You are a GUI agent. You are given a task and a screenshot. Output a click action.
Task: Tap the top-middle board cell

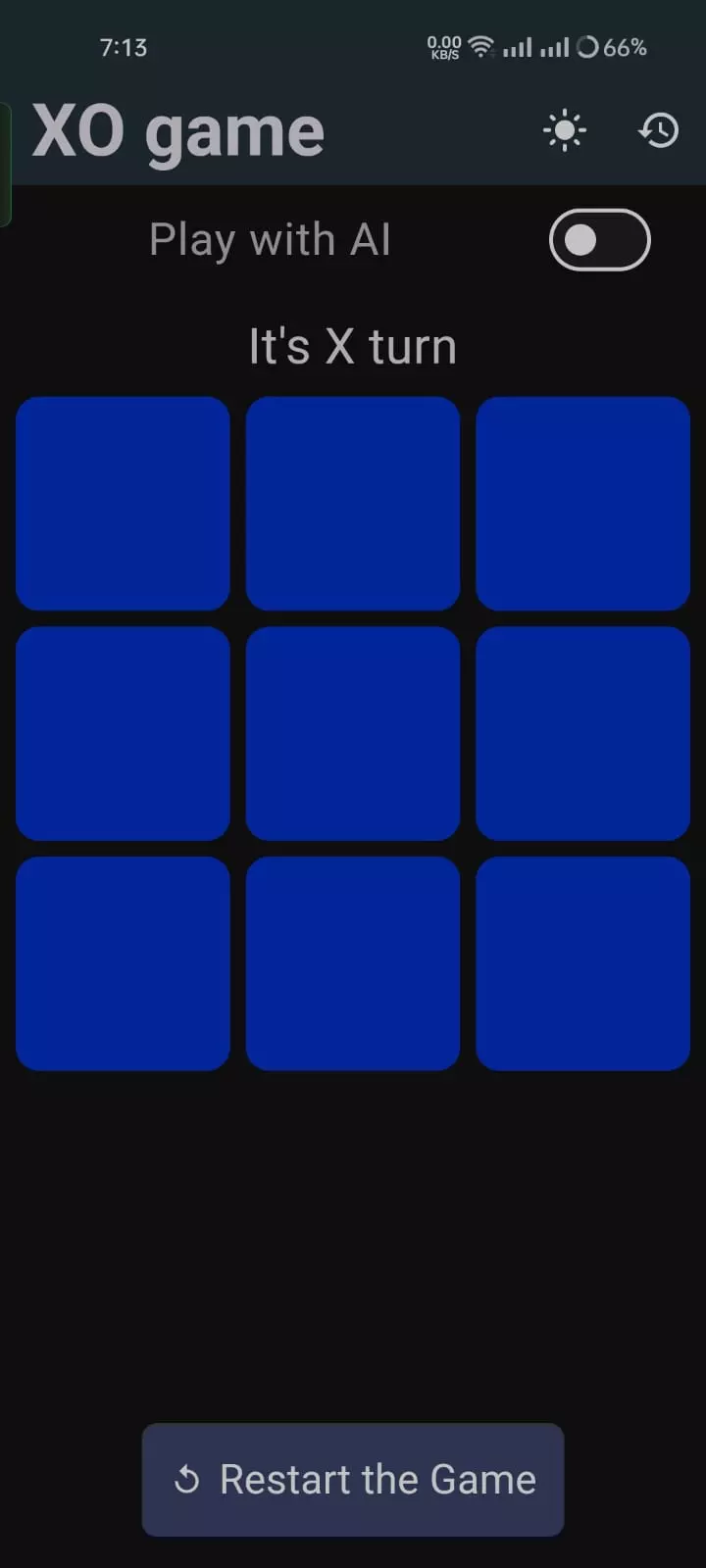pyautogui.click(x=353, y=503)
